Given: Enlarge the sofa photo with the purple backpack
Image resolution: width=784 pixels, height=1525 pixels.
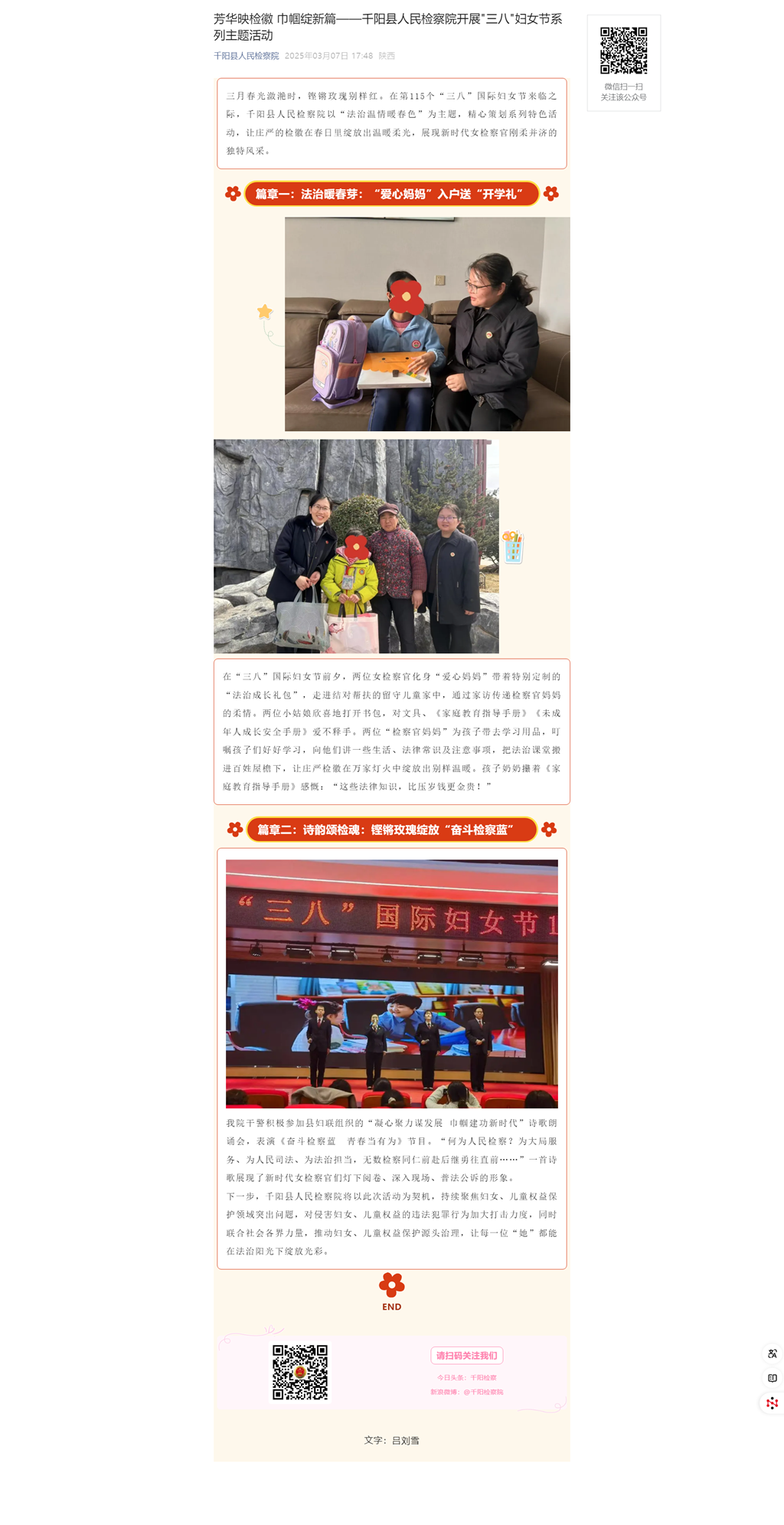Looking at the screenshot, I should coord(427,324).
